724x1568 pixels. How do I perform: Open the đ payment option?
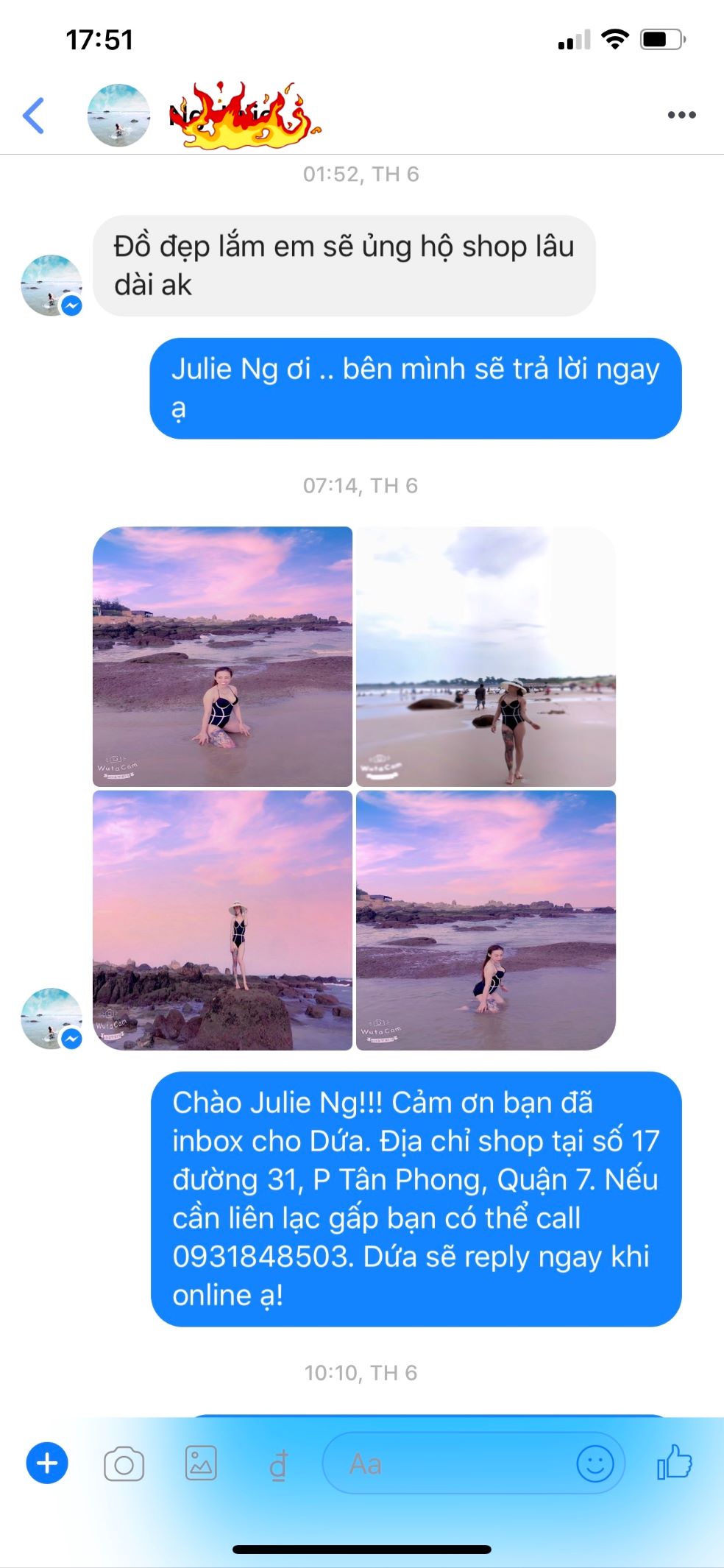[278, 1465]
